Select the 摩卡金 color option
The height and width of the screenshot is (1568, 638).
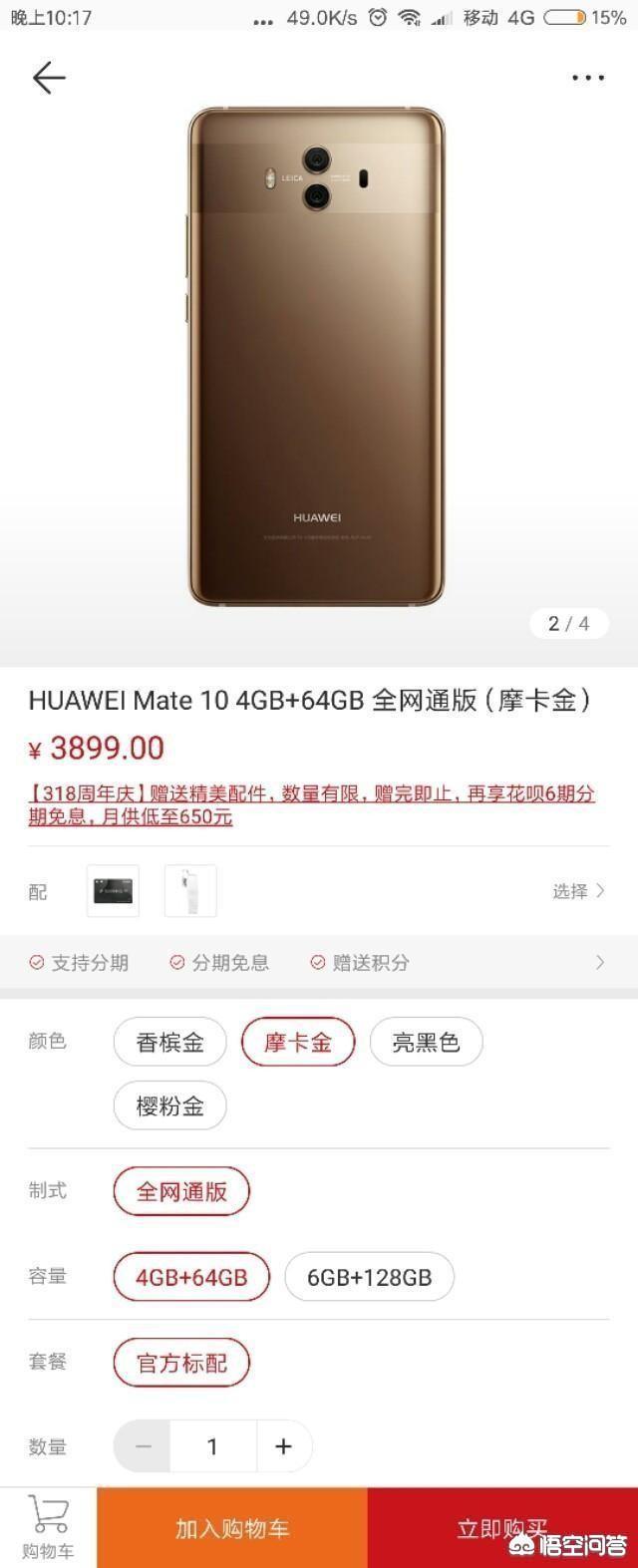coord(297,1043)
